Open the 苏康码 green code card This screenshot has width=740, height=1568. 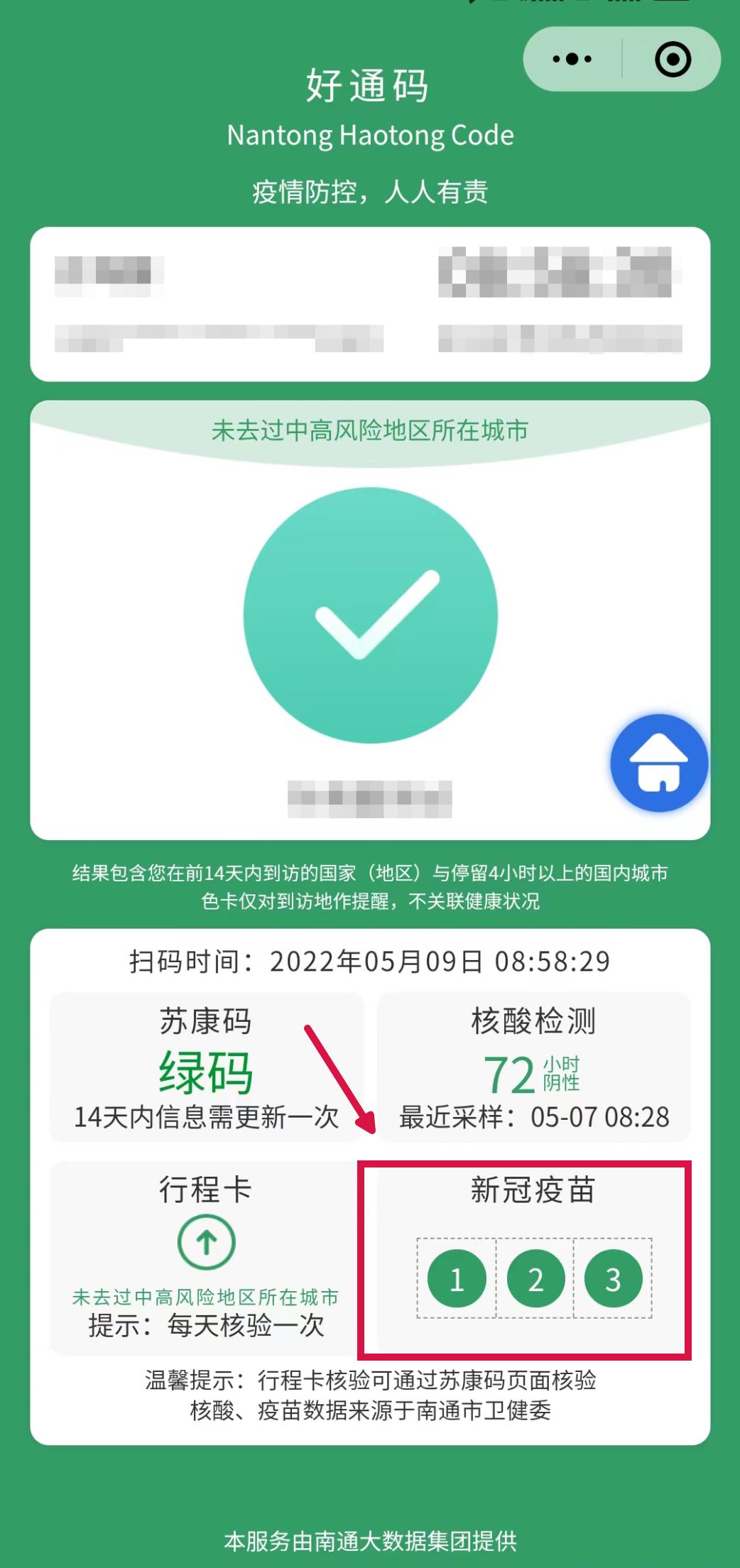(x=207, y=1067)
